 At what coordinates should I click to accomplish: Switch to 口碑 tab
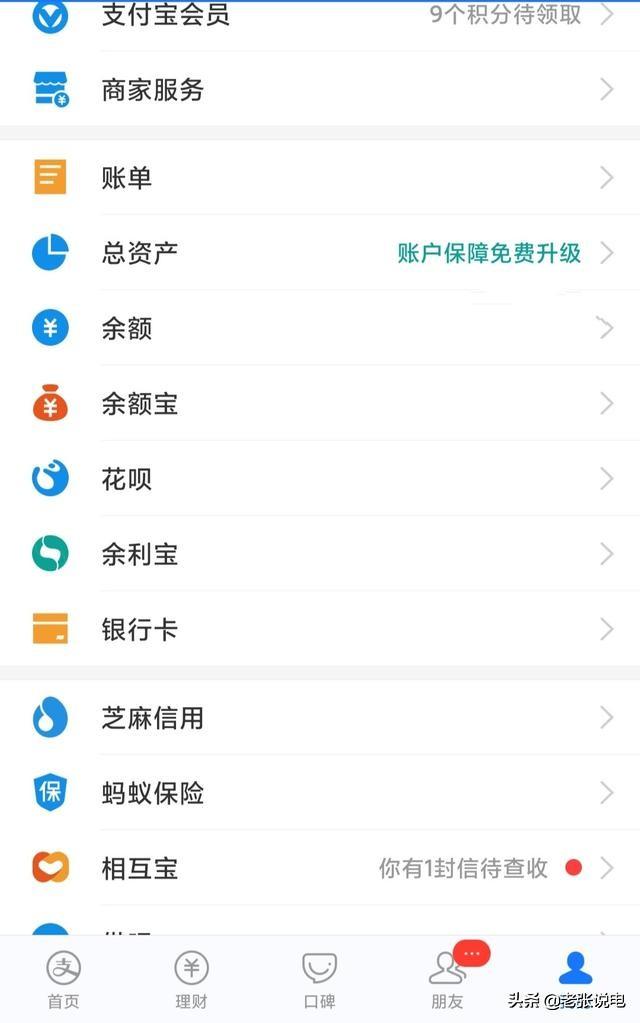(x=319, y=978)
